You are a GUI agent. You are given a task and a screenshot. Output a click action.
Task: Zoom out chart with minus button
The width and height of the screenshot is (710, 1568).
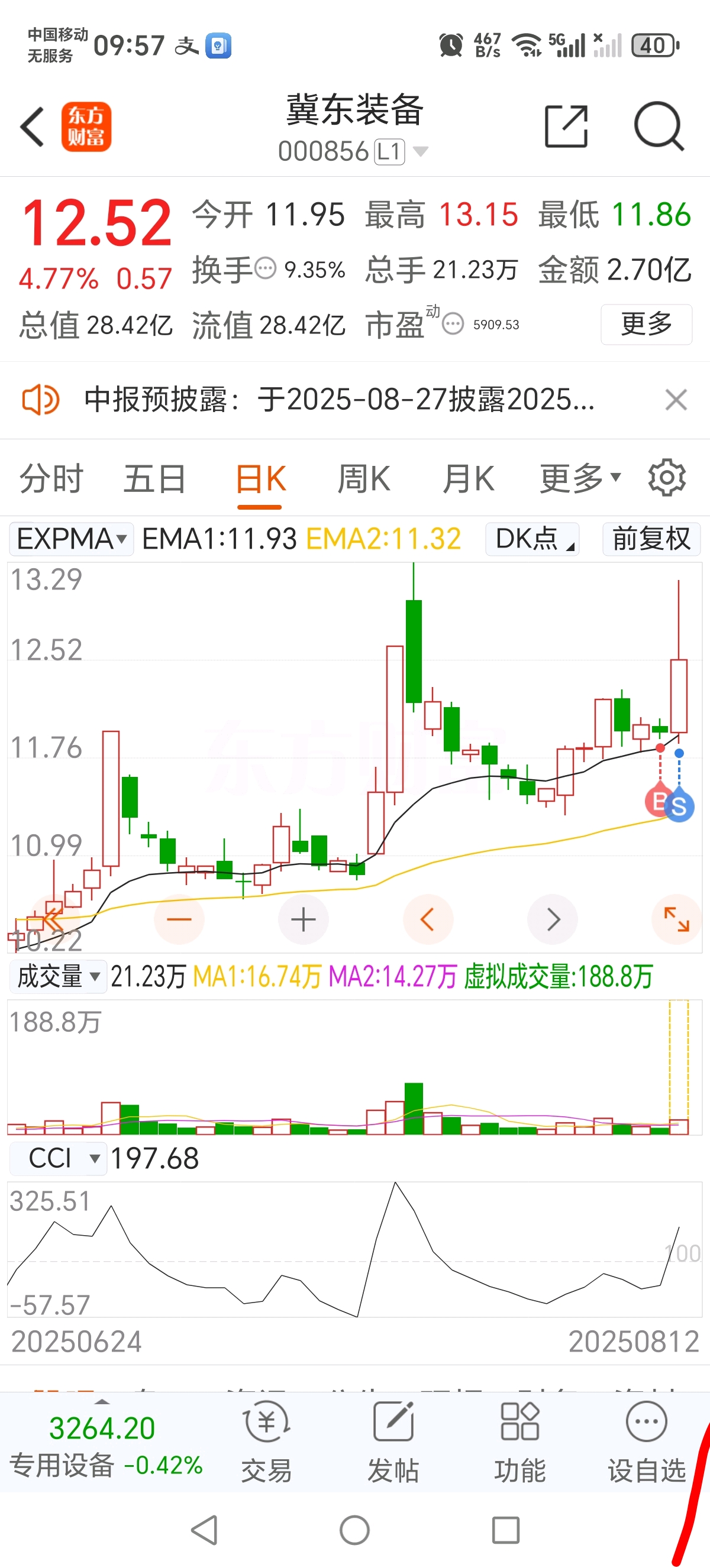pos(179,919)
